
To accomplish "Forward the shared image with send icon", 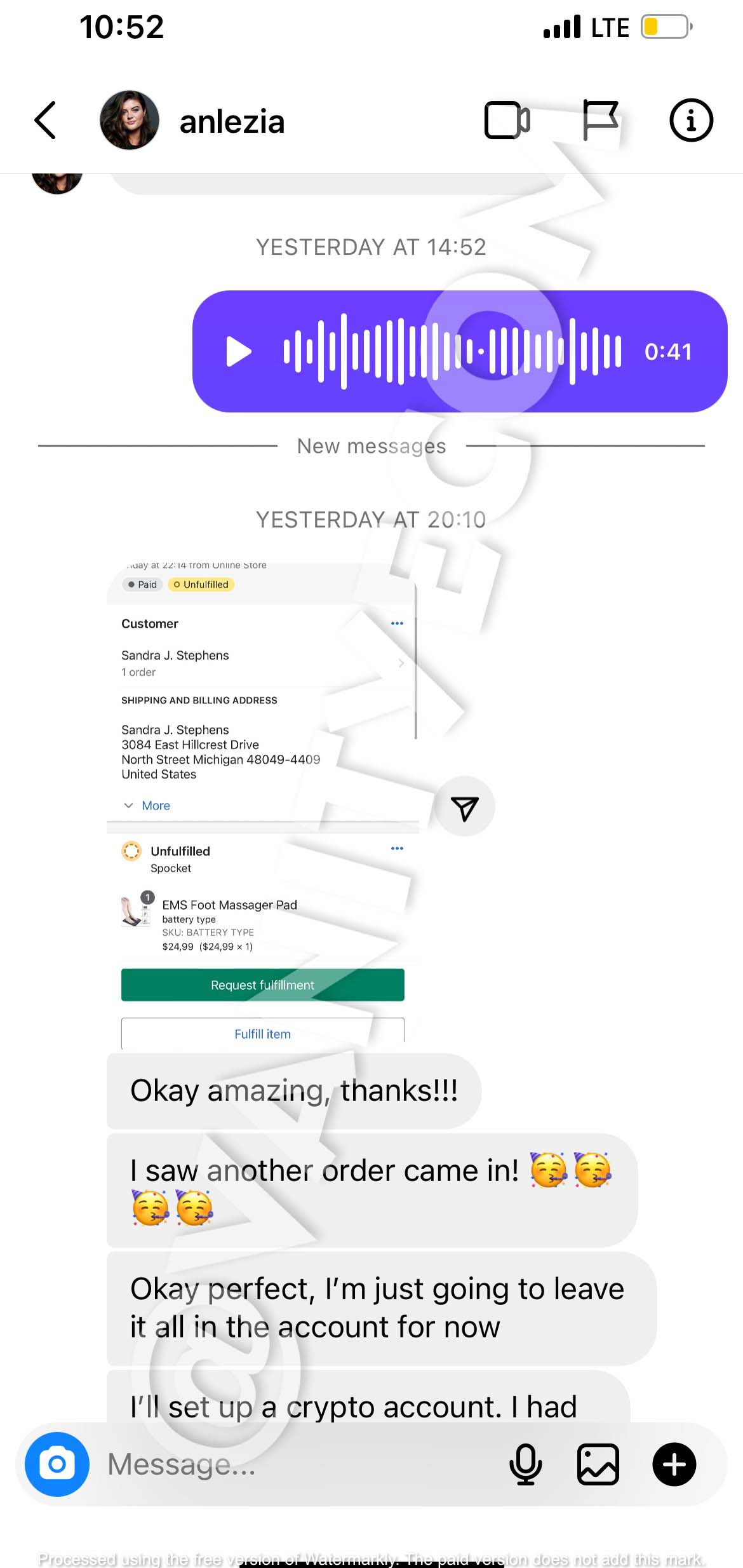I will tap(465, 808).
